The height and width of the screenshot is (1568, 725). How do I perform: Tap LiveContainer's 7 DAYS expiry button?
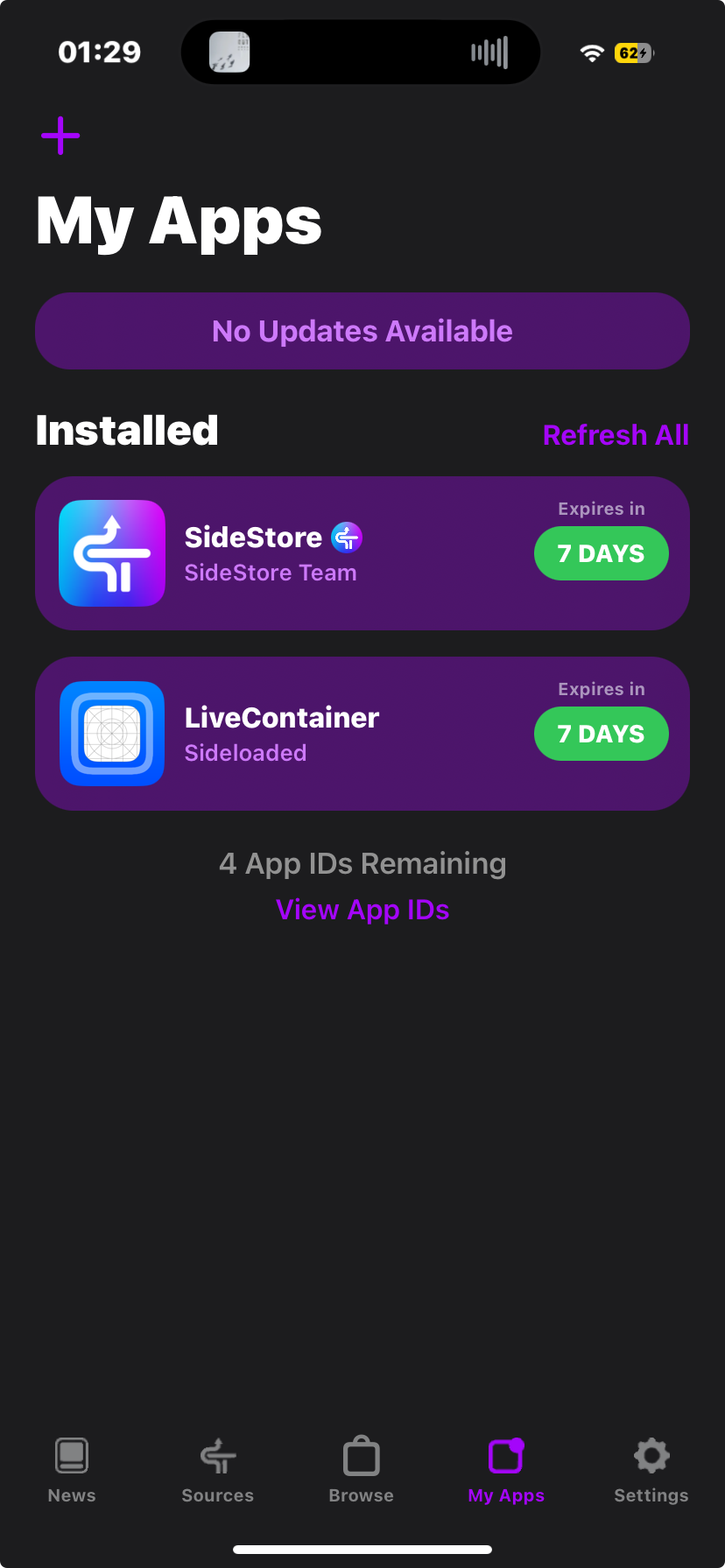click(602, 734)
